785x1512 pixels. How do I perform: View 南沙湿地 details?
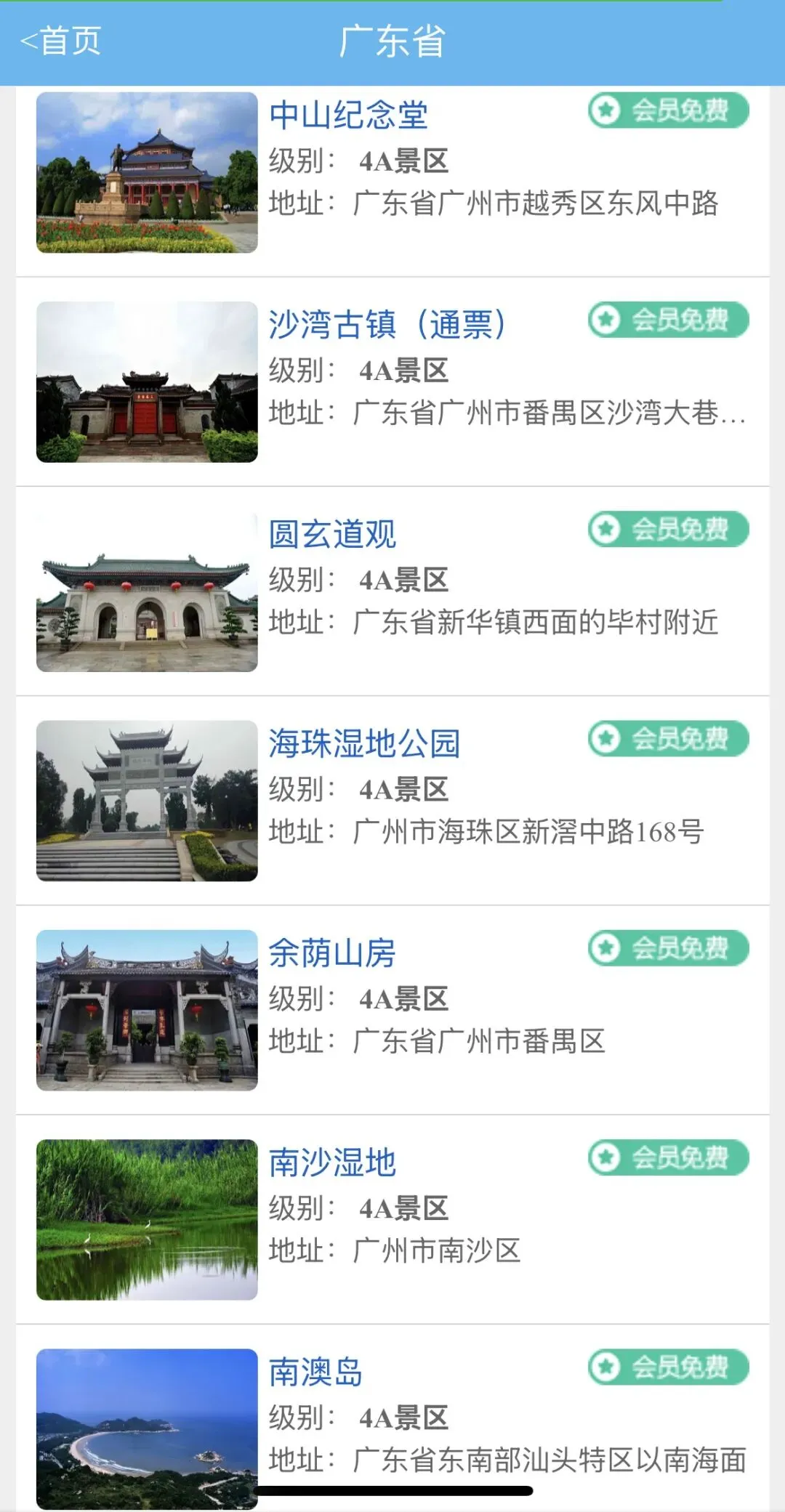tap(332, 1162)
